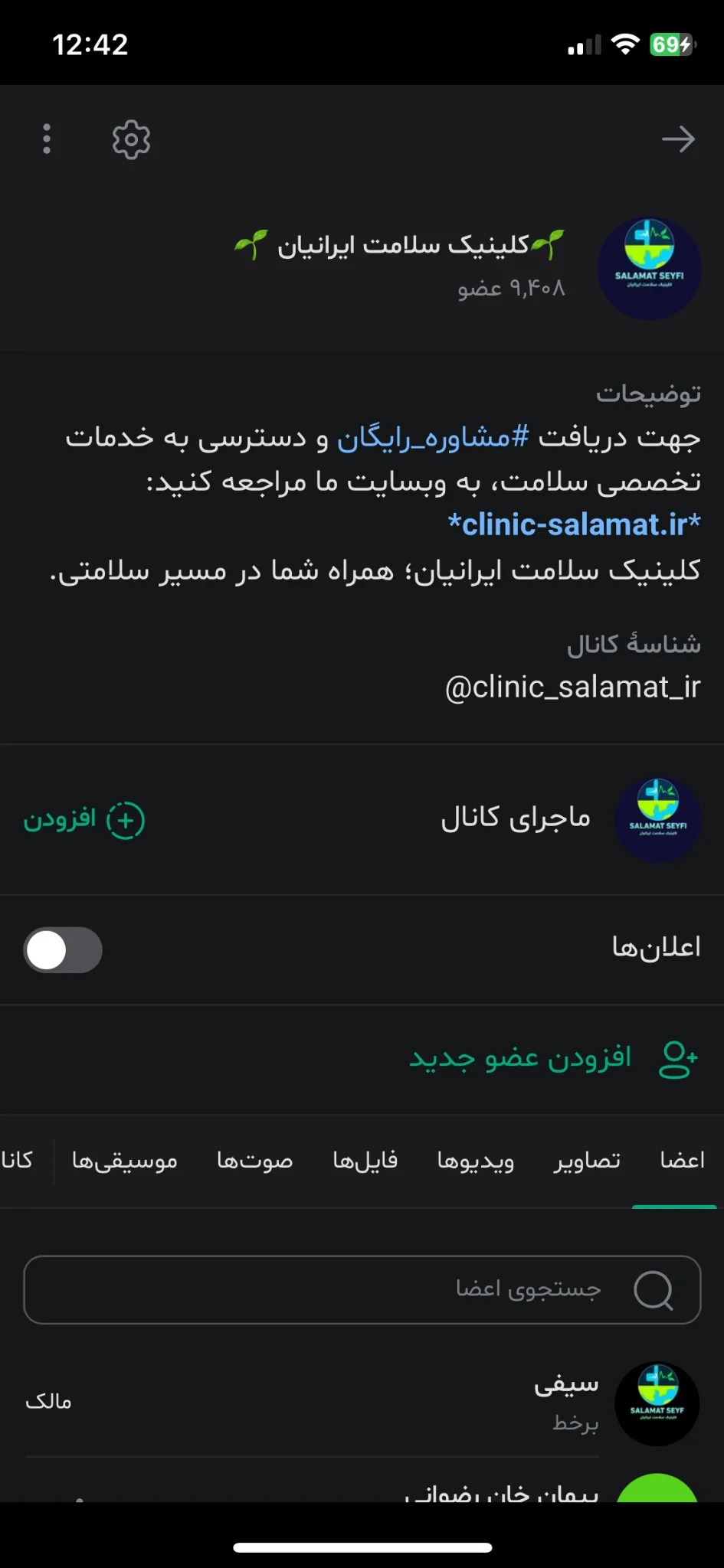This screenshot has width=724, height=1568.
Task: Switch to the موسیقی‌ها tab
Action: [124, 1161]
